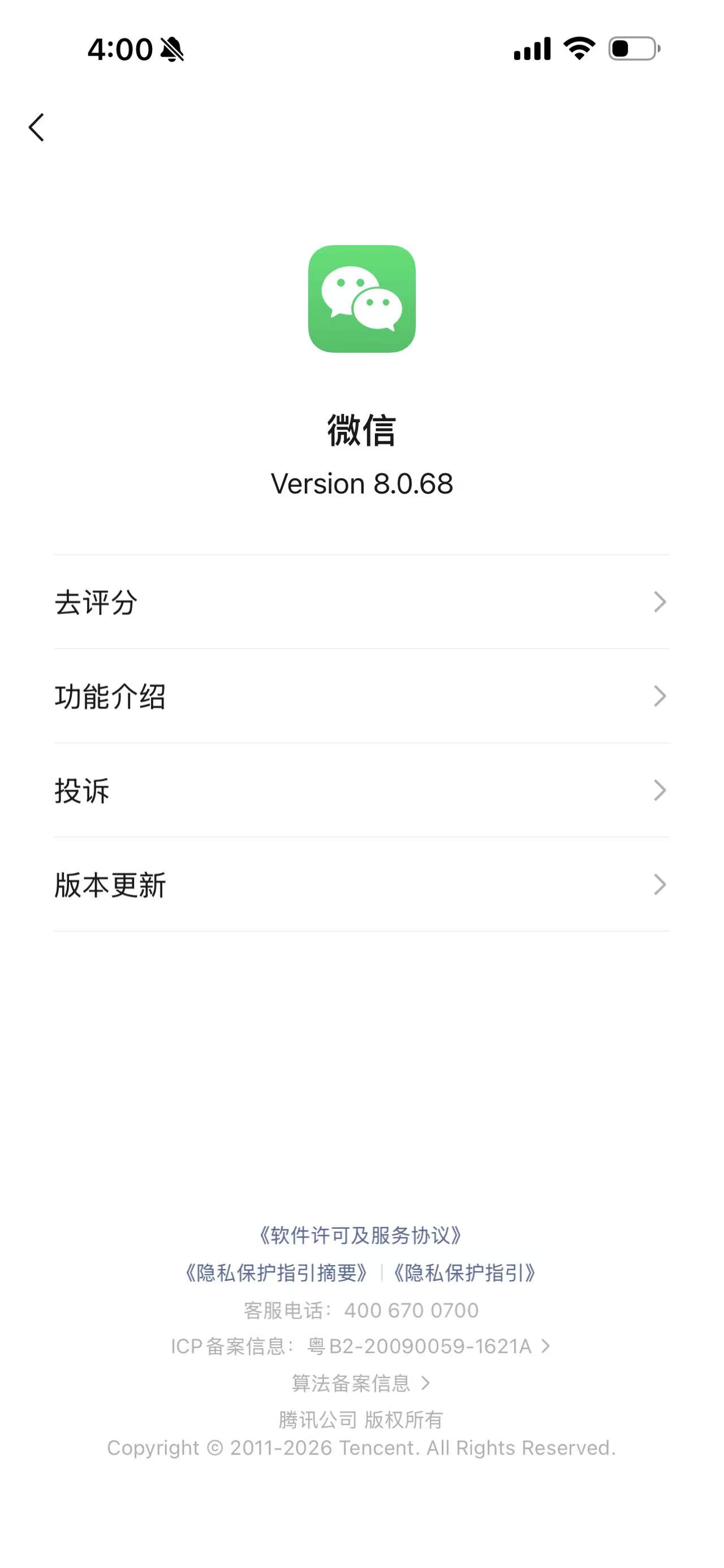The height and width of the screenshot is (1568, 724).
Task: Open the 《隐私保护指引》 link
Action: [x=464, y=1273]
